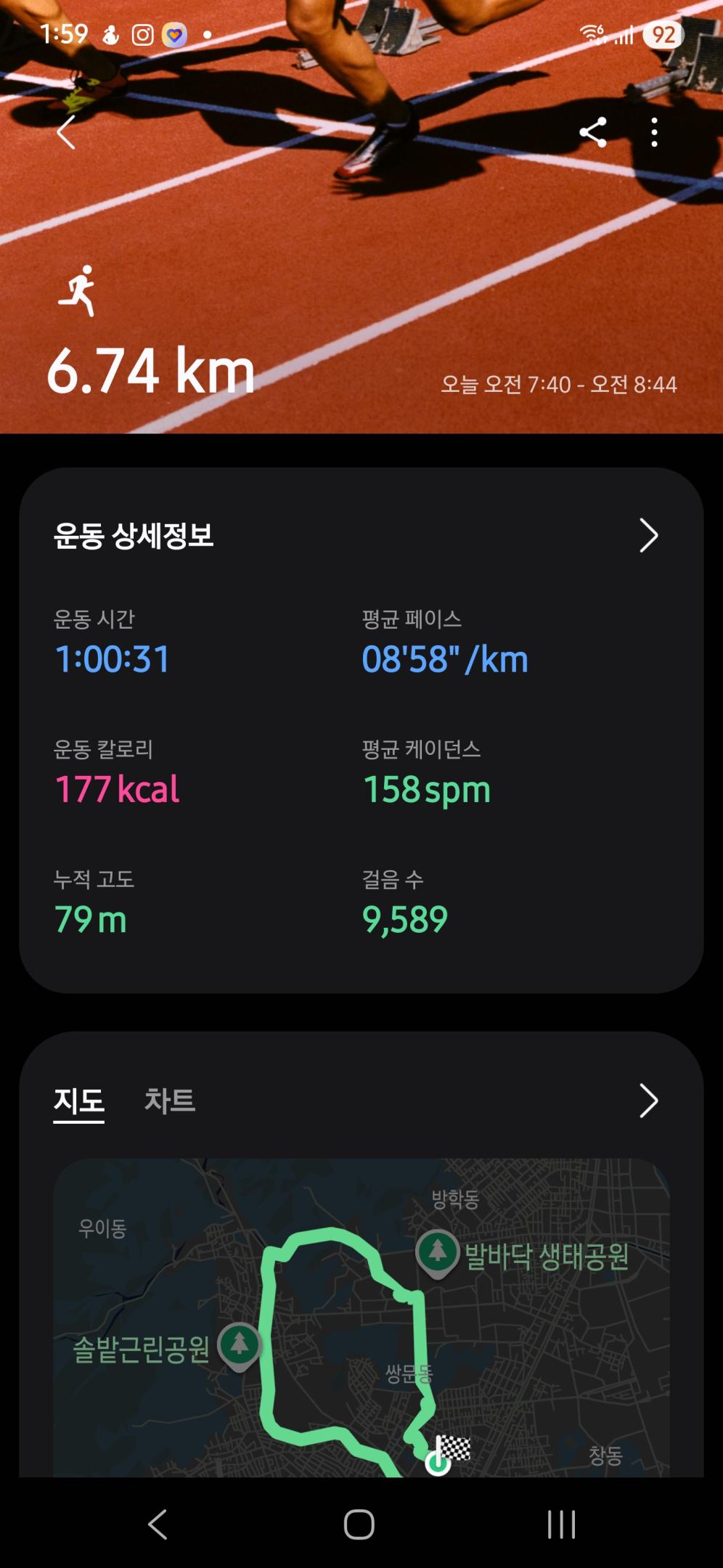Open recent apps from the navigation bar
The height and width of the screenshot is (1568, 723).
pos(561,1524)
